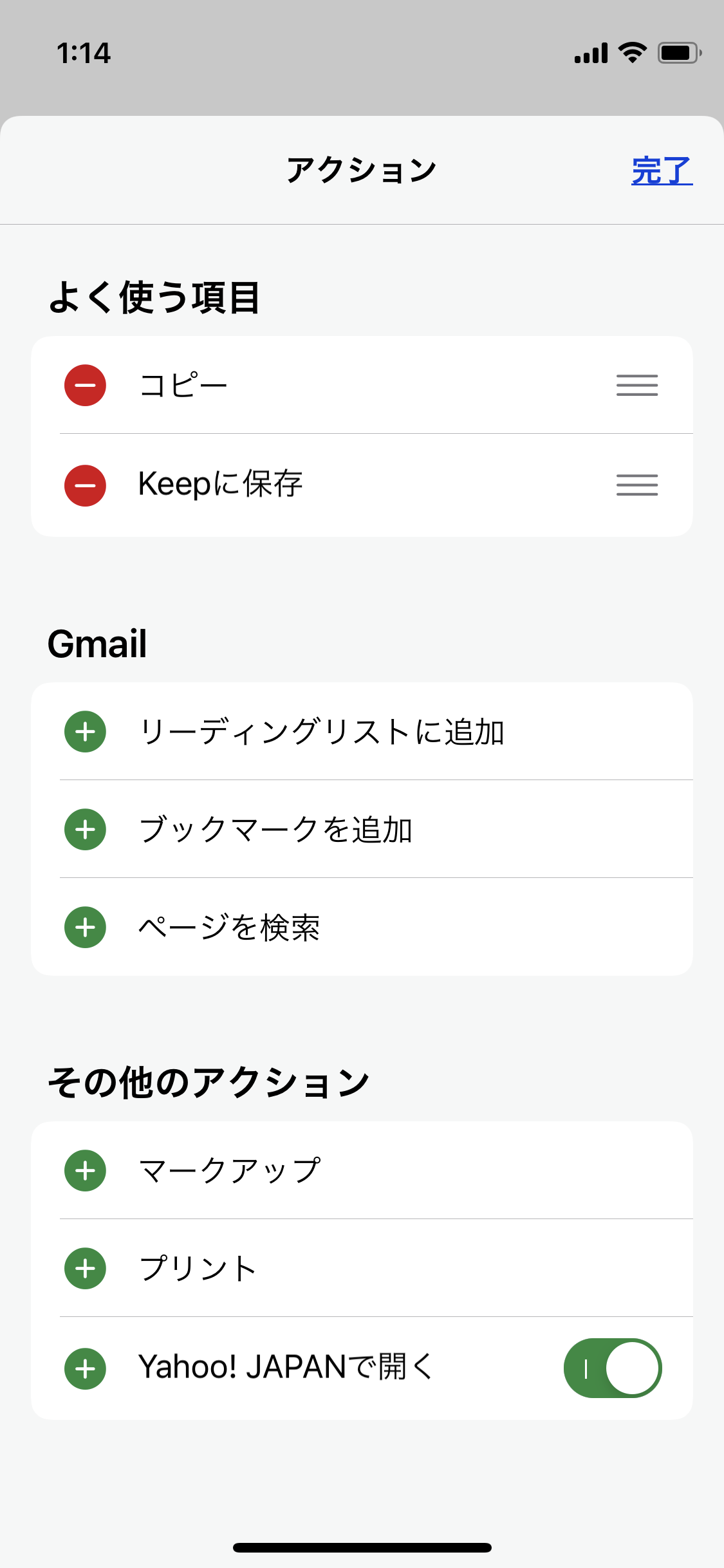This screenshot has width=724, height=1568.
Task: Add プリント to favorites
Action: pyautogui.click(x=85, y=1269)
